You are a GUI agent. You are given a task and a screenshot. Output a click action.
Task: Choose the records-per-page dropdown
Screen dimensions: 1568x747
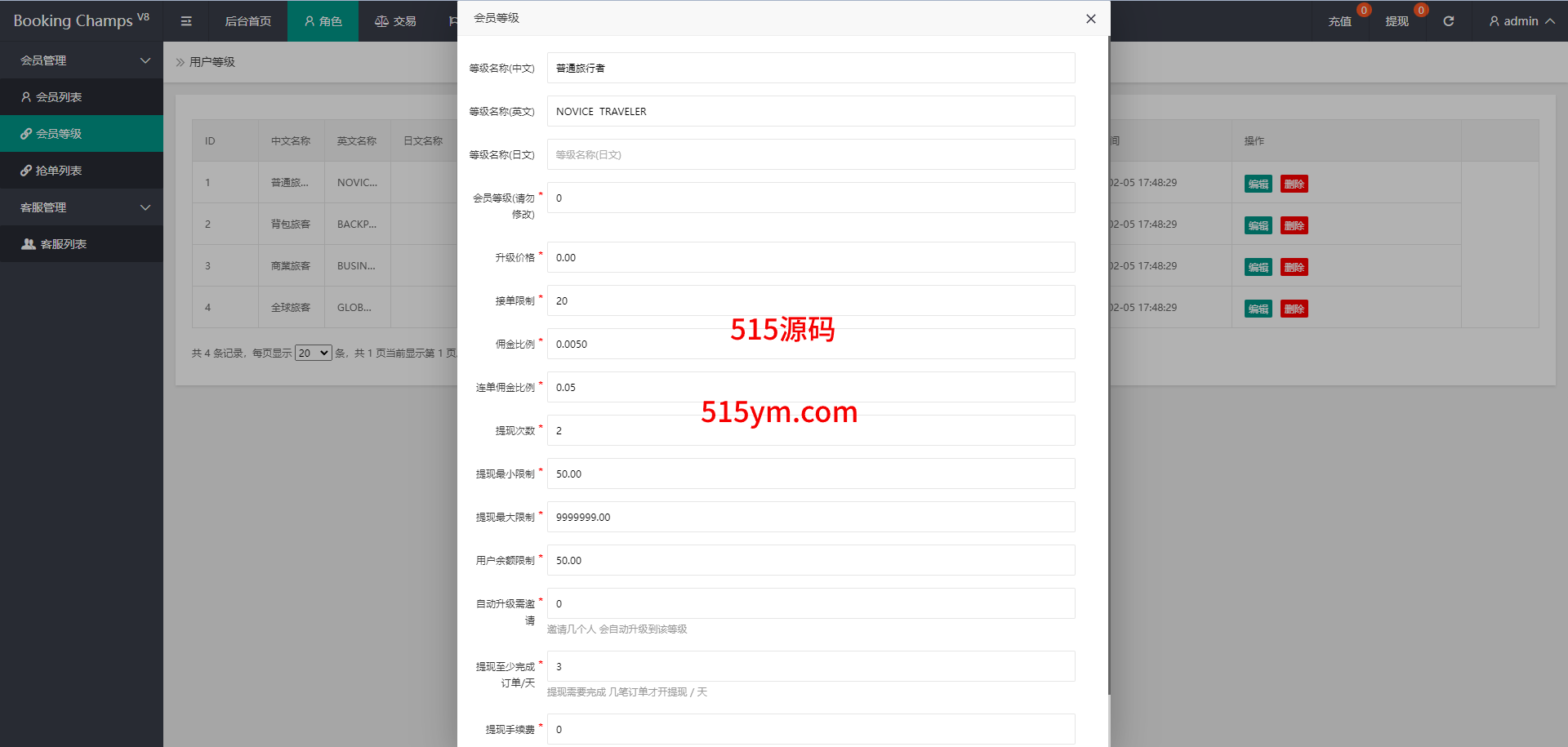[313, 353]
